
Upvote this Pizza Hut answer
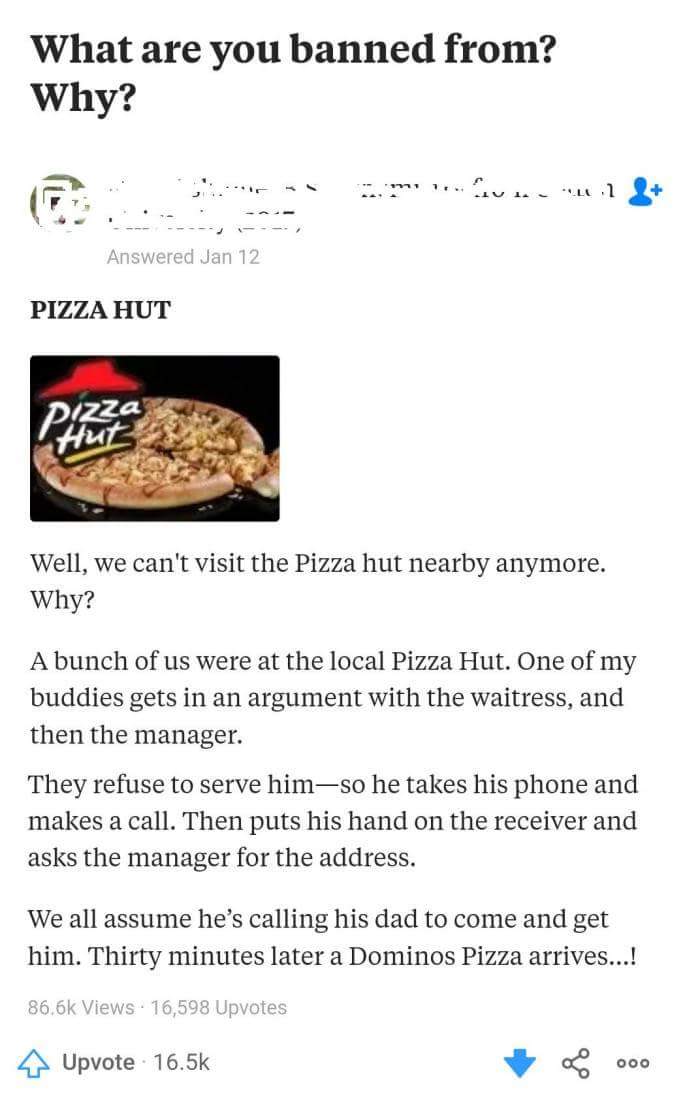point(118,1062)
